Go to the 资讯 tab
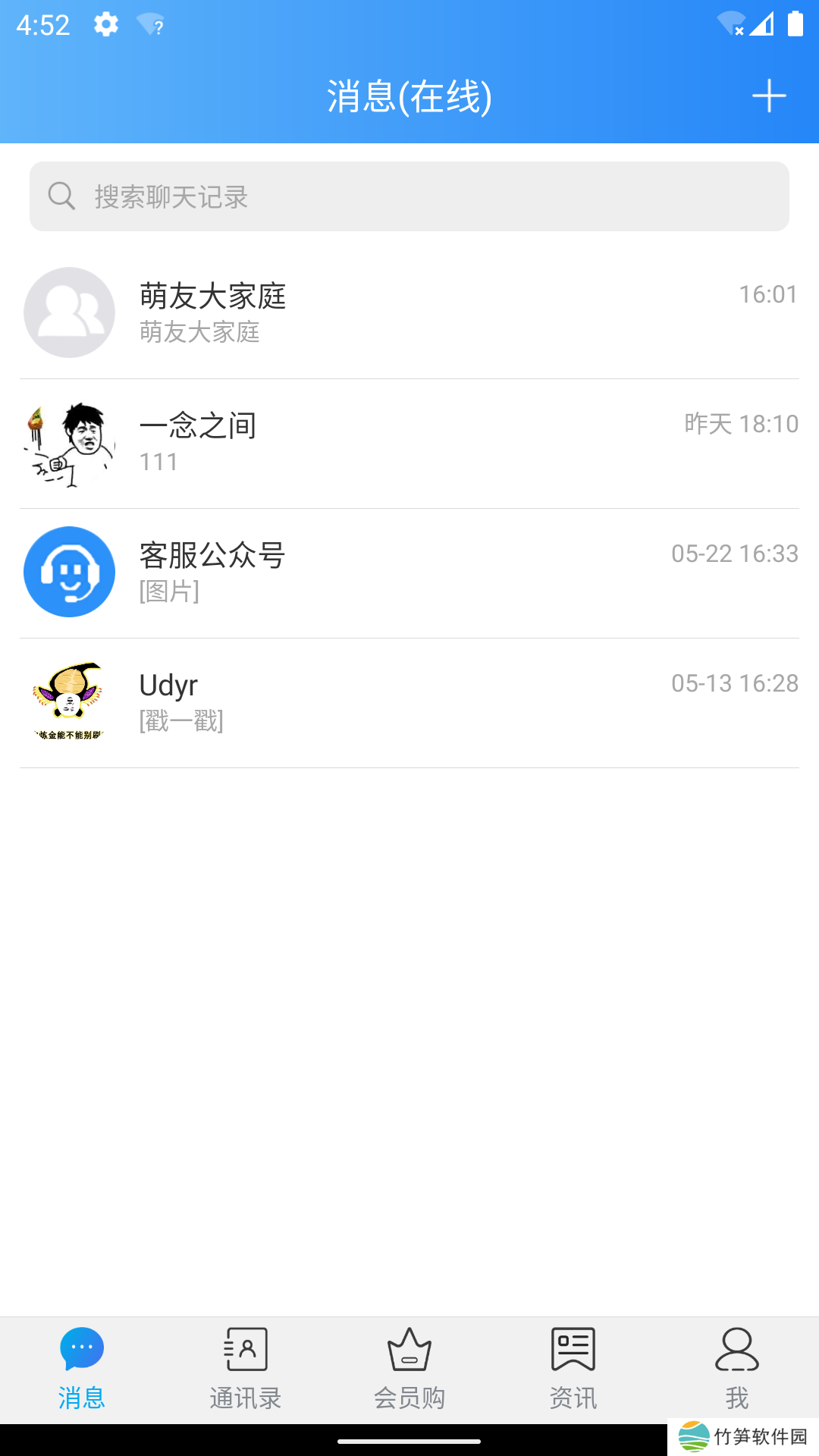Screen dimensions: 819x1456 (573, 1369)
